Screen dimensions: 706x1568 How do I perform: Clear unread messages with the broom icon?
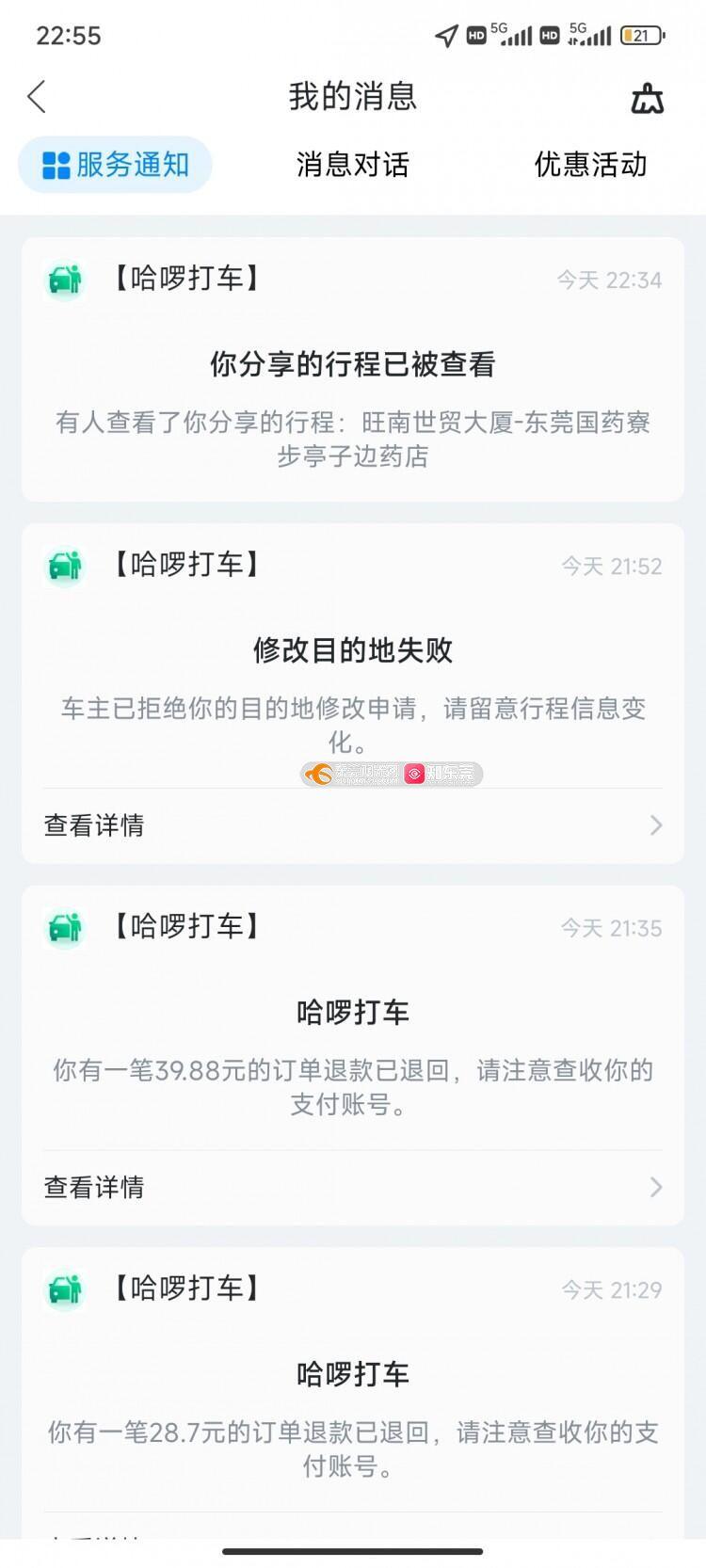click(647, 98)
